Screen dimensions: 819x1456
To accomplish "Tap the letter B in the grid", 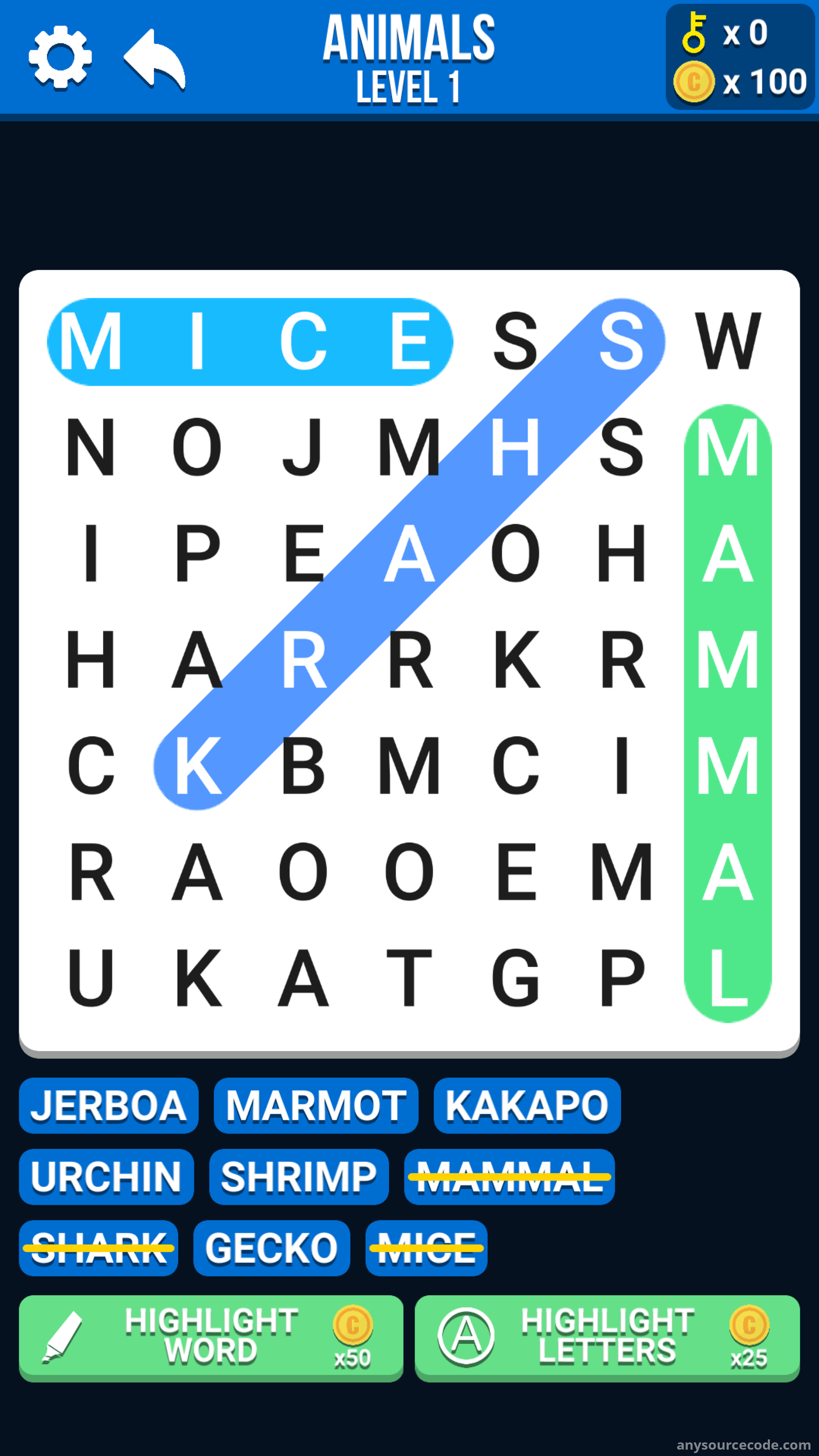I will pyautogui.click(x=303, y=765).
